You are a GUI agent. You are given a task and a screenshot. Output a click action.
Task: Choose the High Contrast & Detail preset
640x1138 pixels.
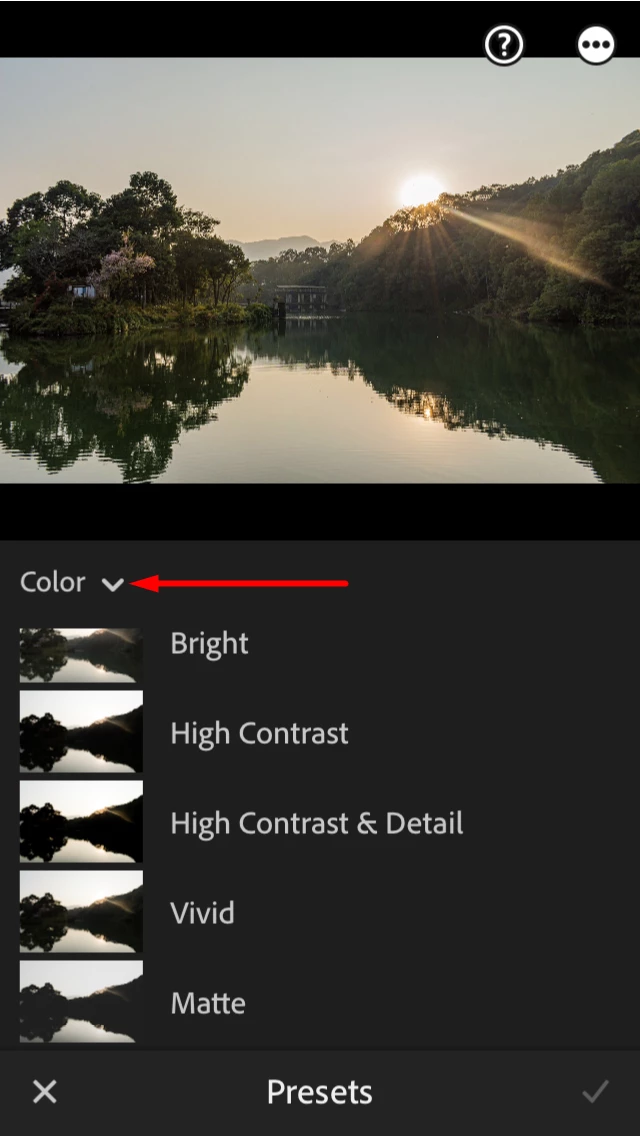click(316, 824)
